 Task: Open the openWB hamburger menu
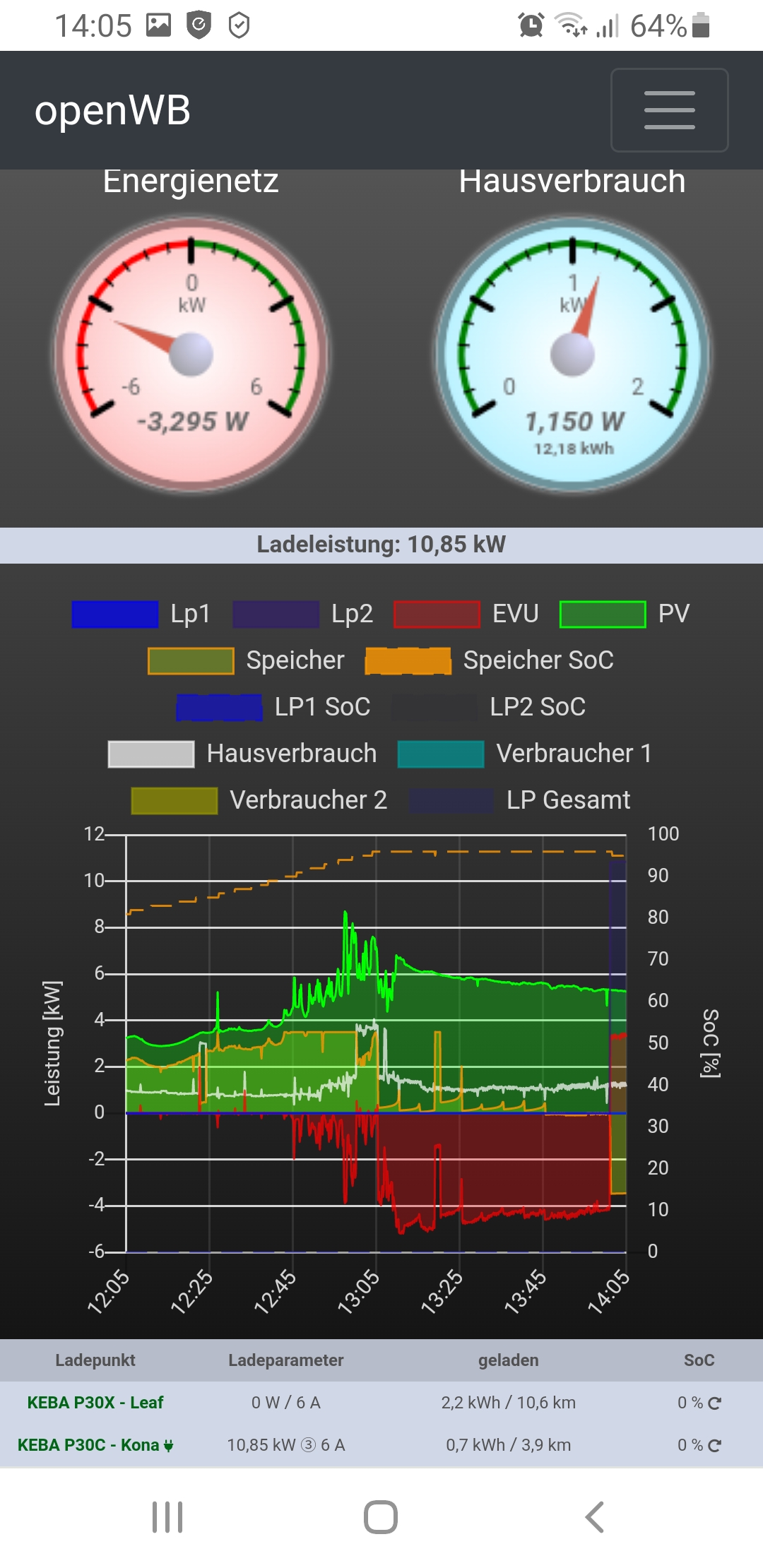pyautogui.click(x=669, y=110)
